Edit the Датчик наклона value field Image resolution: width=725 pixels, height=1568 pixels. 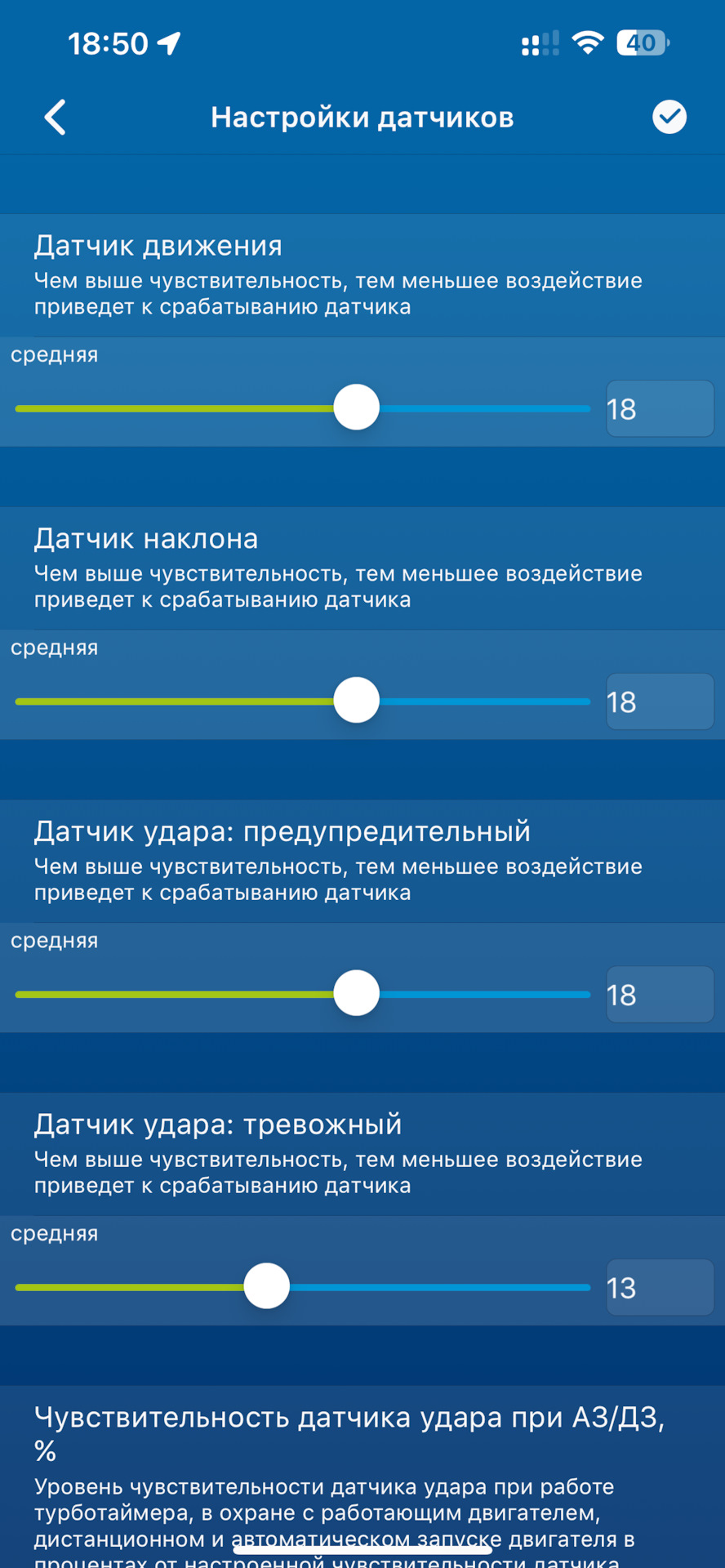click(x=659, y=702)
